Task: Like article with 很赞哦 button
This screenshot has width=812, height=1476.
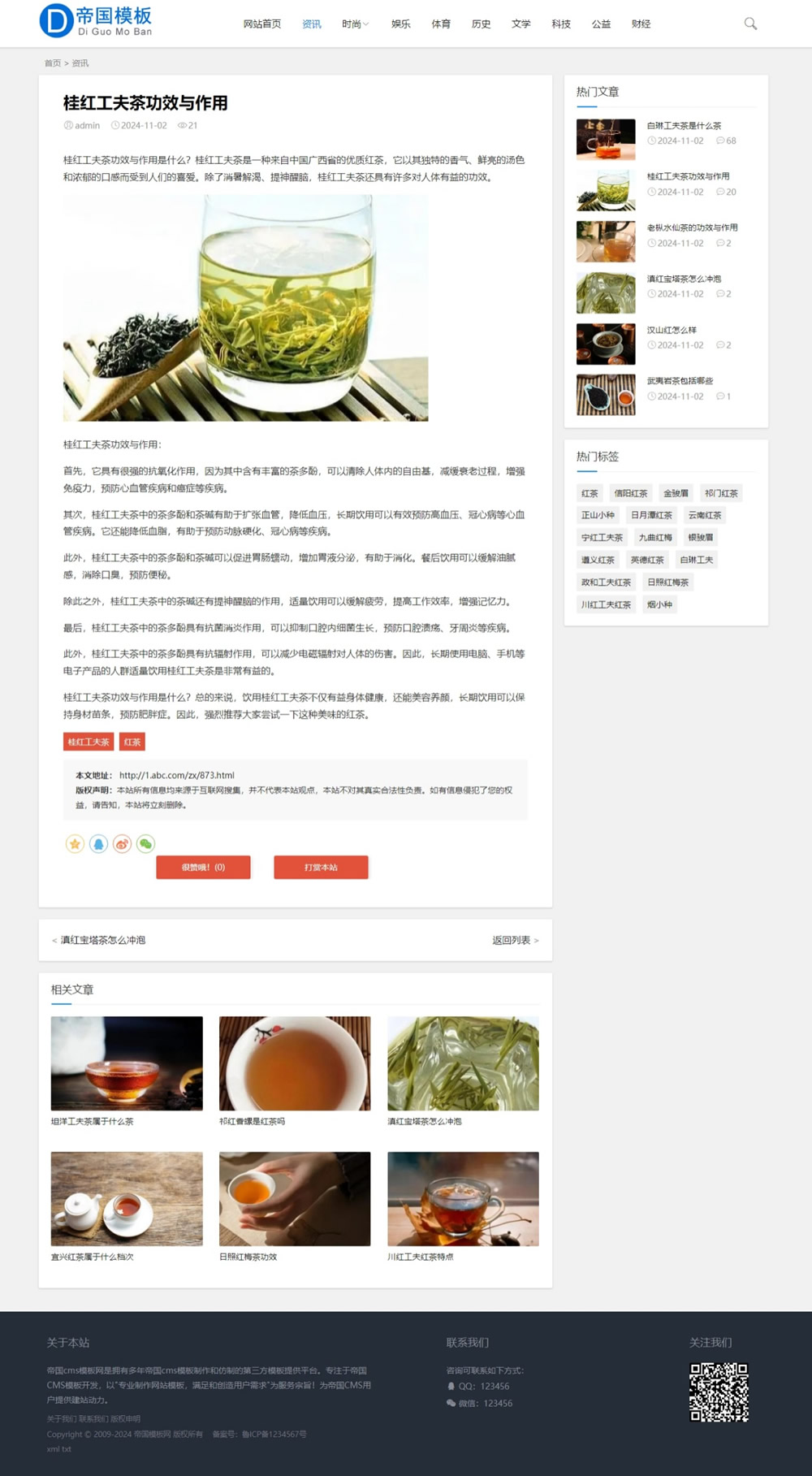Action: click(203, 867)
